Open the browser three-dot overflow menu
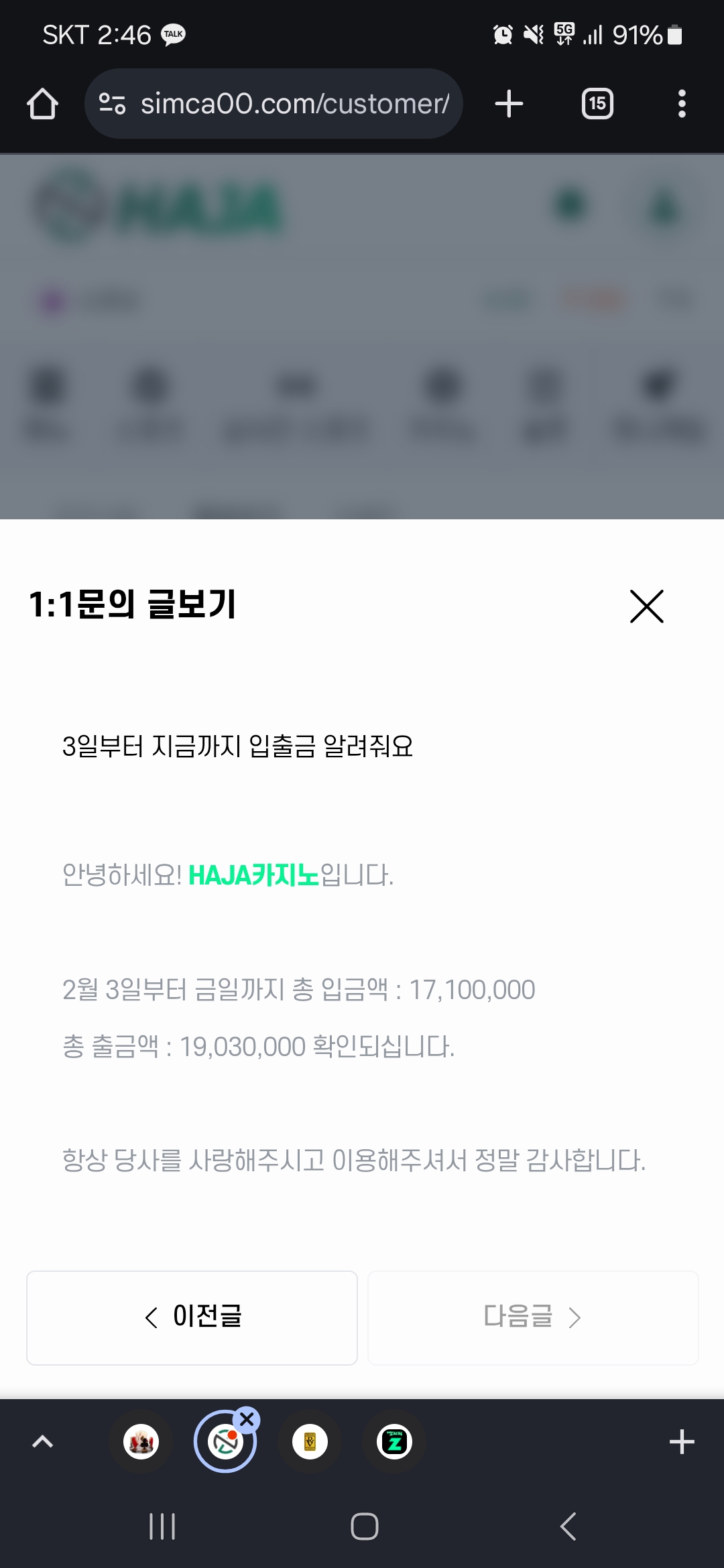The width and height of the screenshot is (724, 1568). click(x=682, y=104)
